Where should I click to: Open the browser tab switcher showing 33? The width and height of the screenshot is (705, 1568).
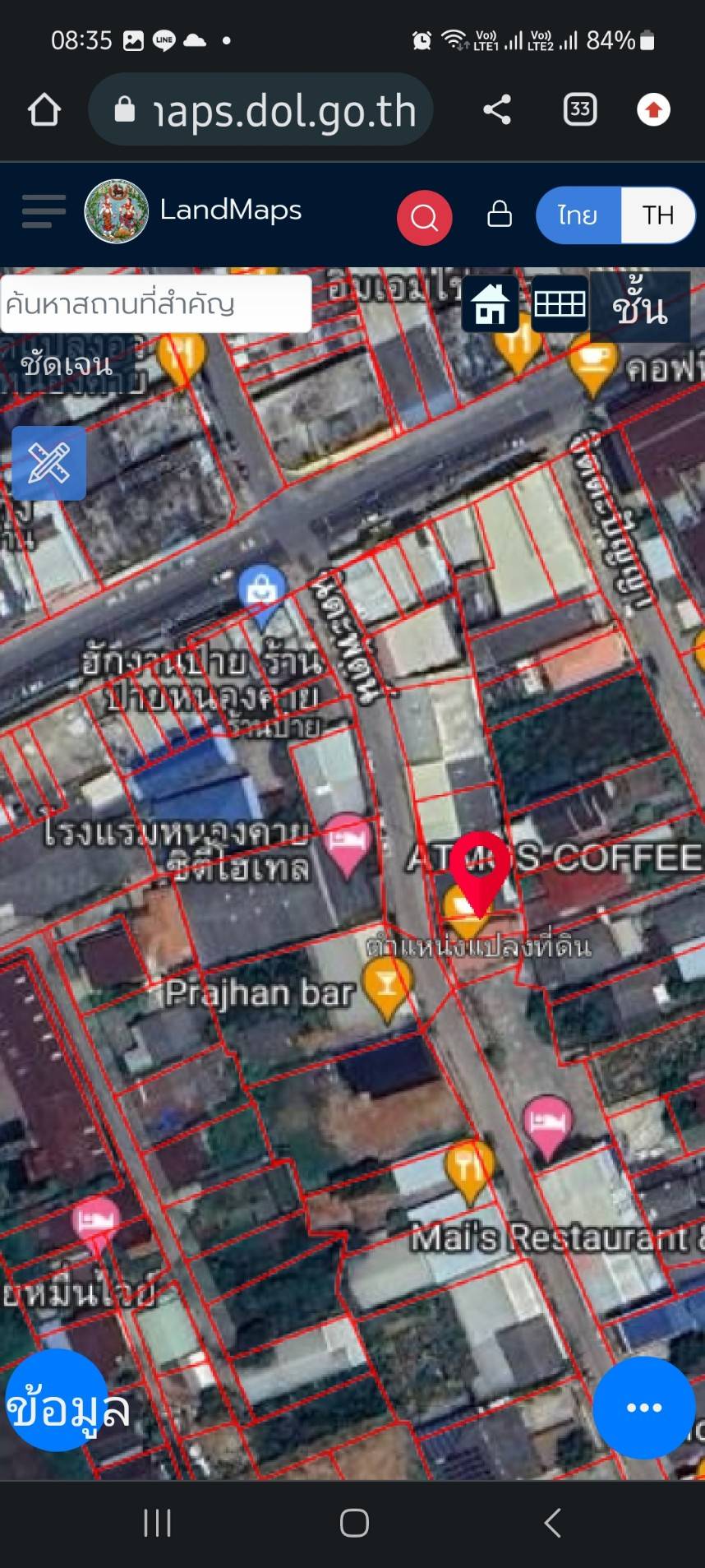coord(579,110)
